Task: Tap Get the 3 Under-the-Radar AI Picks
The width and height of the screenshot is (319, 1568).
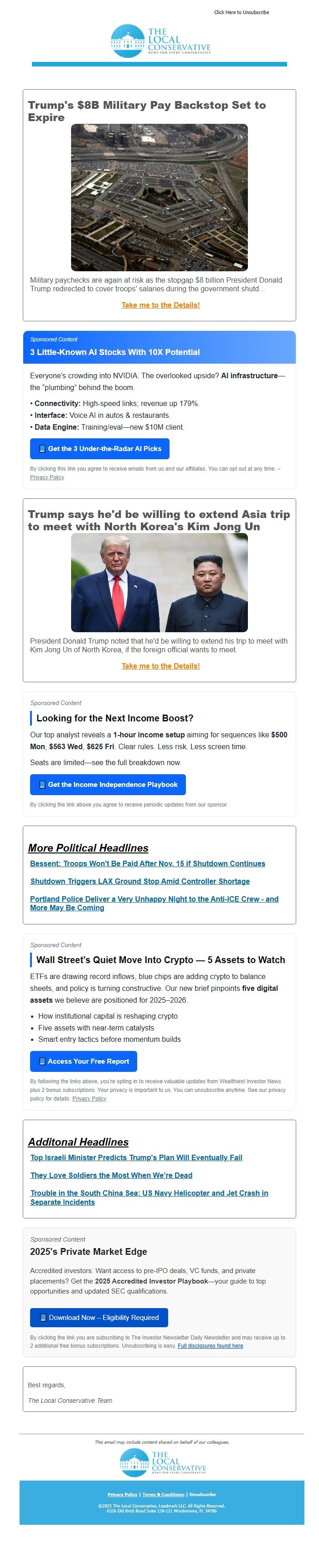Action: (x=99, y=449)
